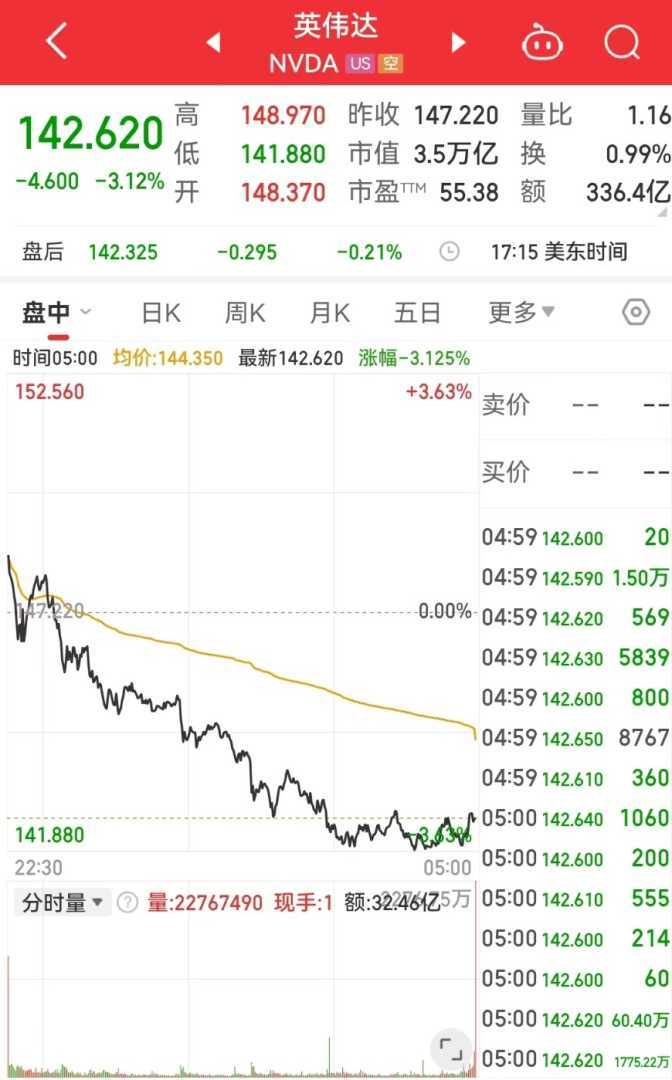This screenshot has height=1080, width=672.
Task: Open chart settings hexagon icon
Action: [636, 313]
